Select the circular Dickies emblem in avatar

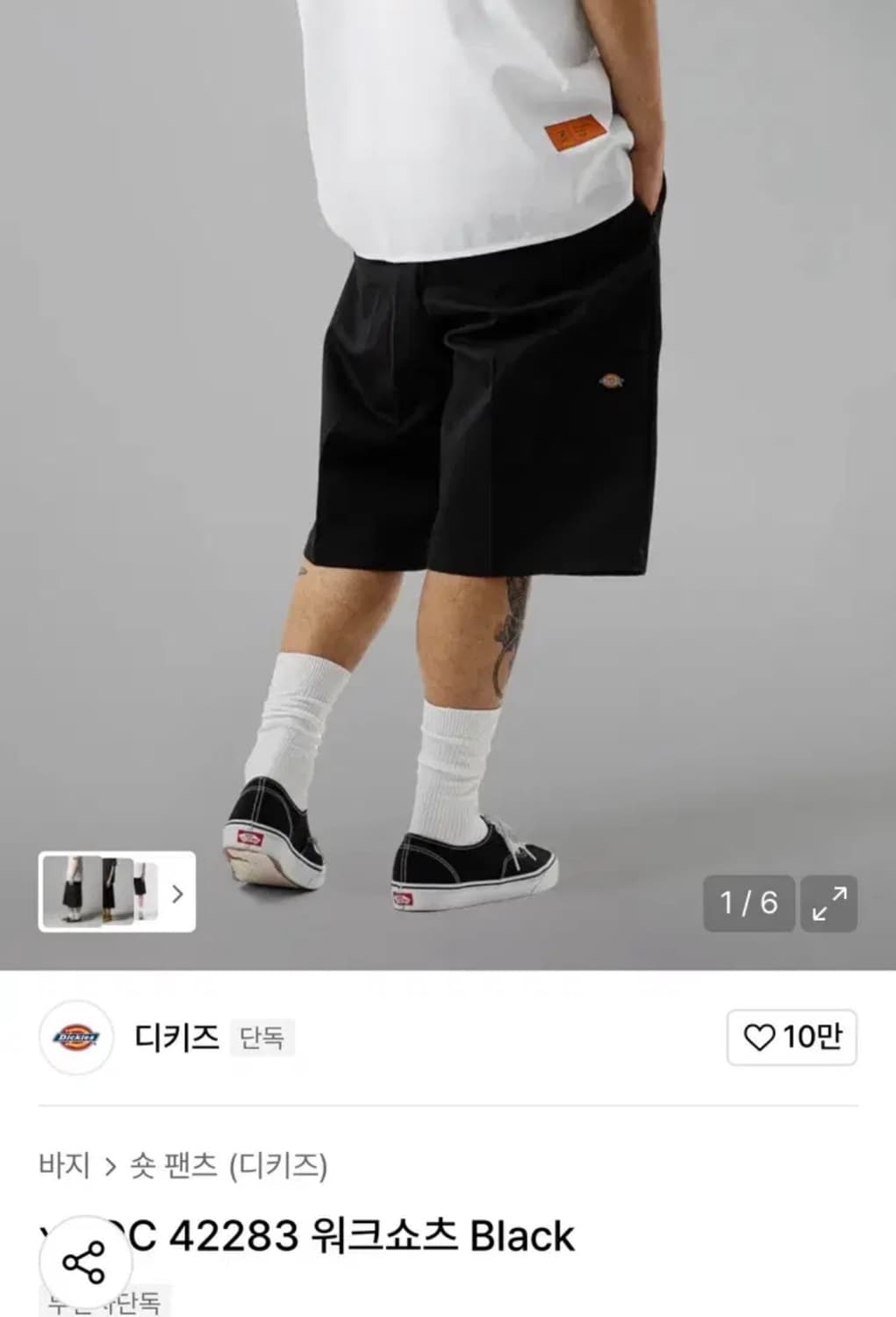77,1036
